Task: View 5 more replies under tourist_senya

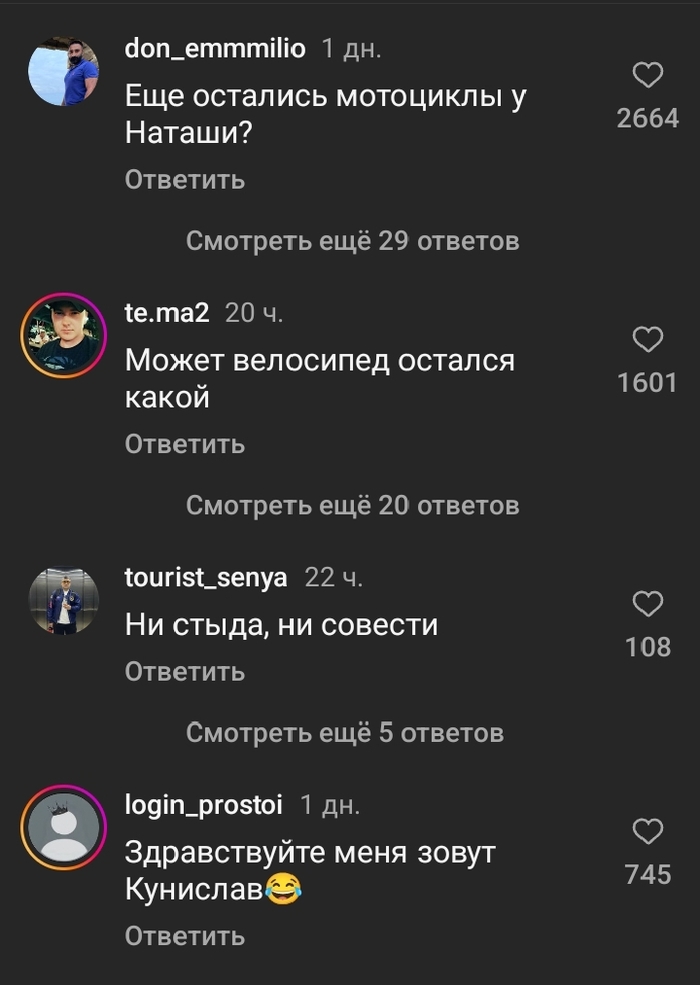Action: pos(344,733)
